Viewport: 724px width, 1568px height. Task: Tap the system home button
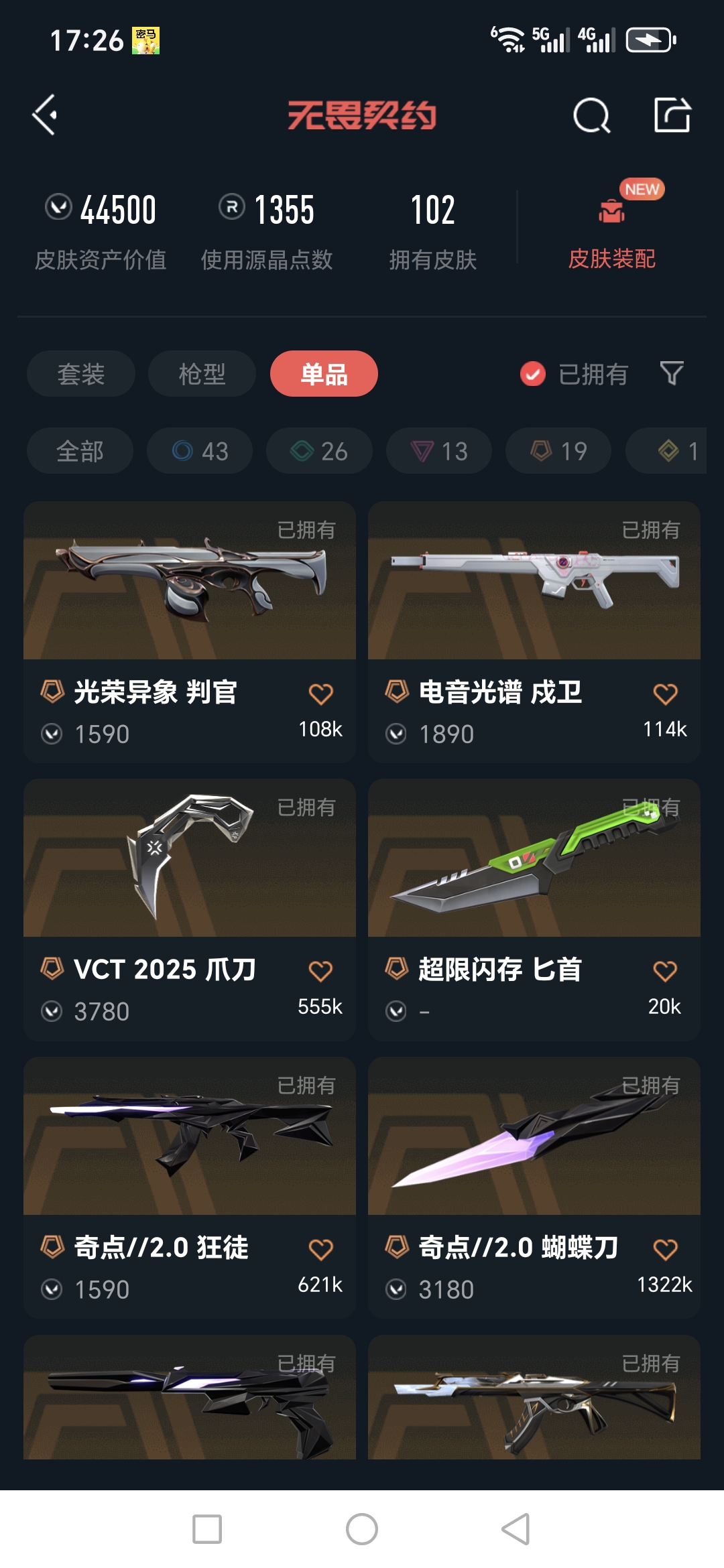[x=362, y=1529]
